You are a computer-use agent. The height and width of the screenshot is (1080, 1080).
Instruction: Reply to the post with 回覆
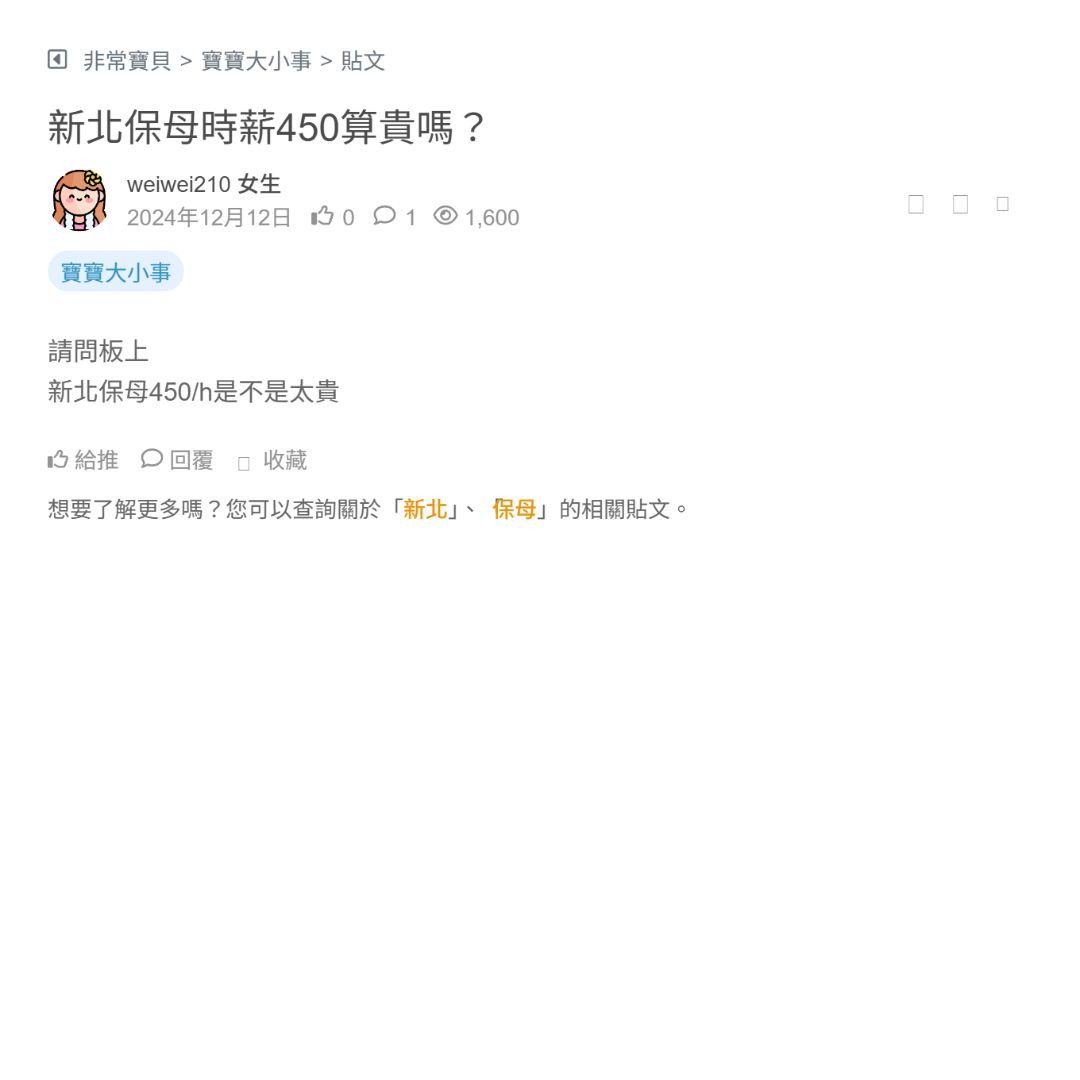177,460
